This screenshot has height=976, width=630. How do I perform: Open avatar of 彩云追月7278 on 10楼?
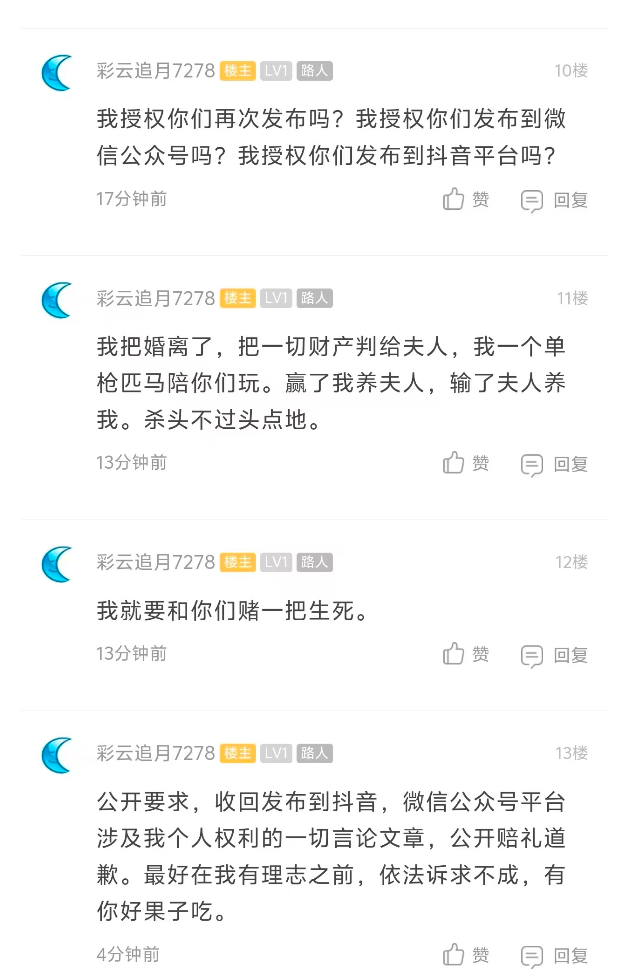click(x=57, y=73)
